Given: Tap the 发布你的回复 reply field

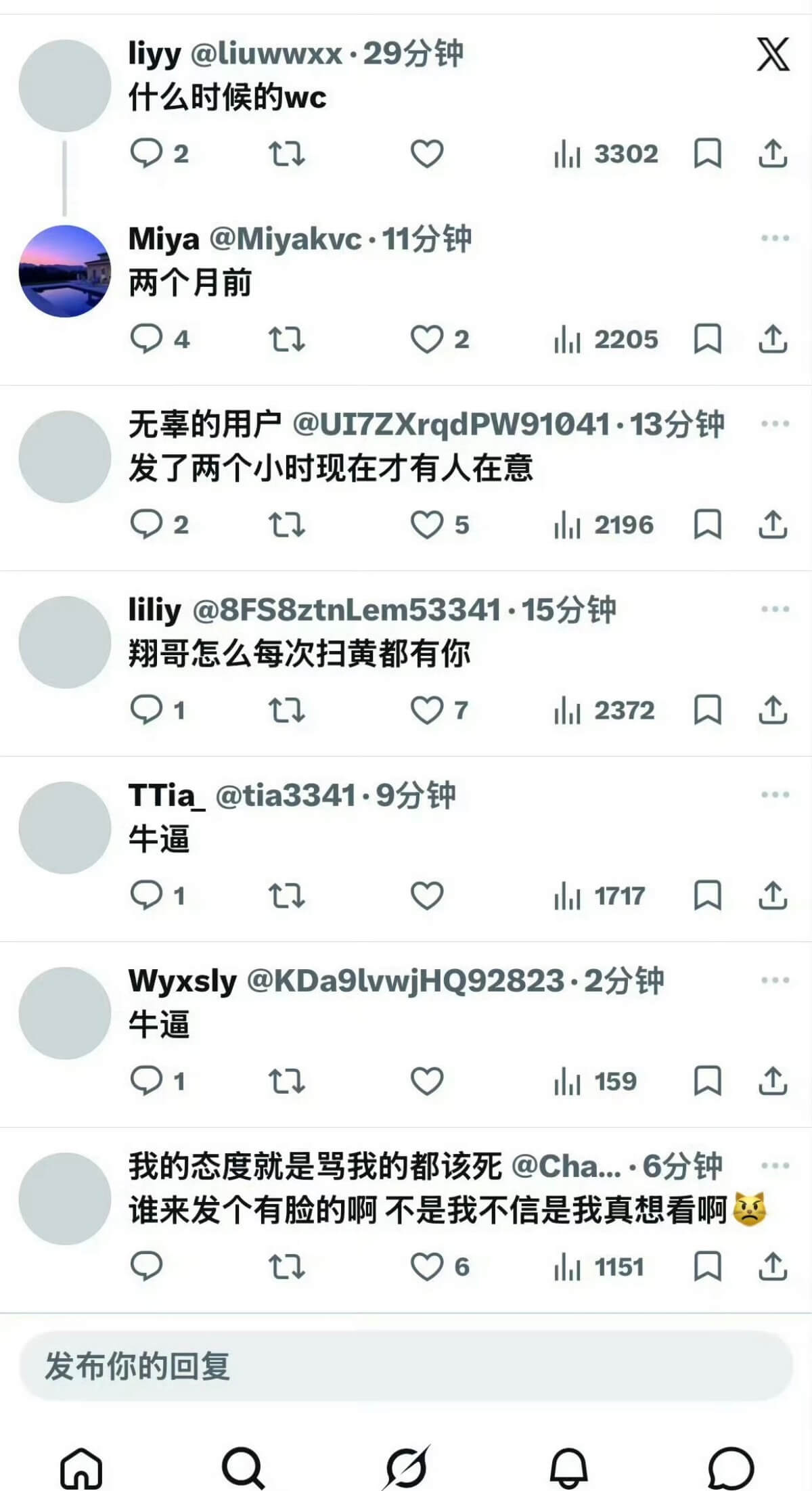Looking at the screenshot, I should point(406,1366).
